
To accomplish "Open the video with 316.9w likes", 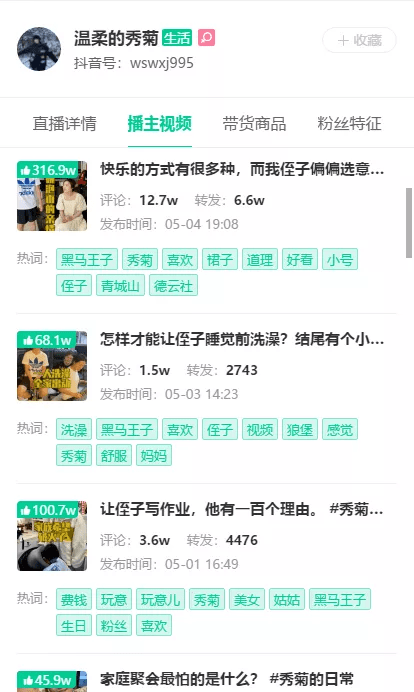I will [52, 196].
